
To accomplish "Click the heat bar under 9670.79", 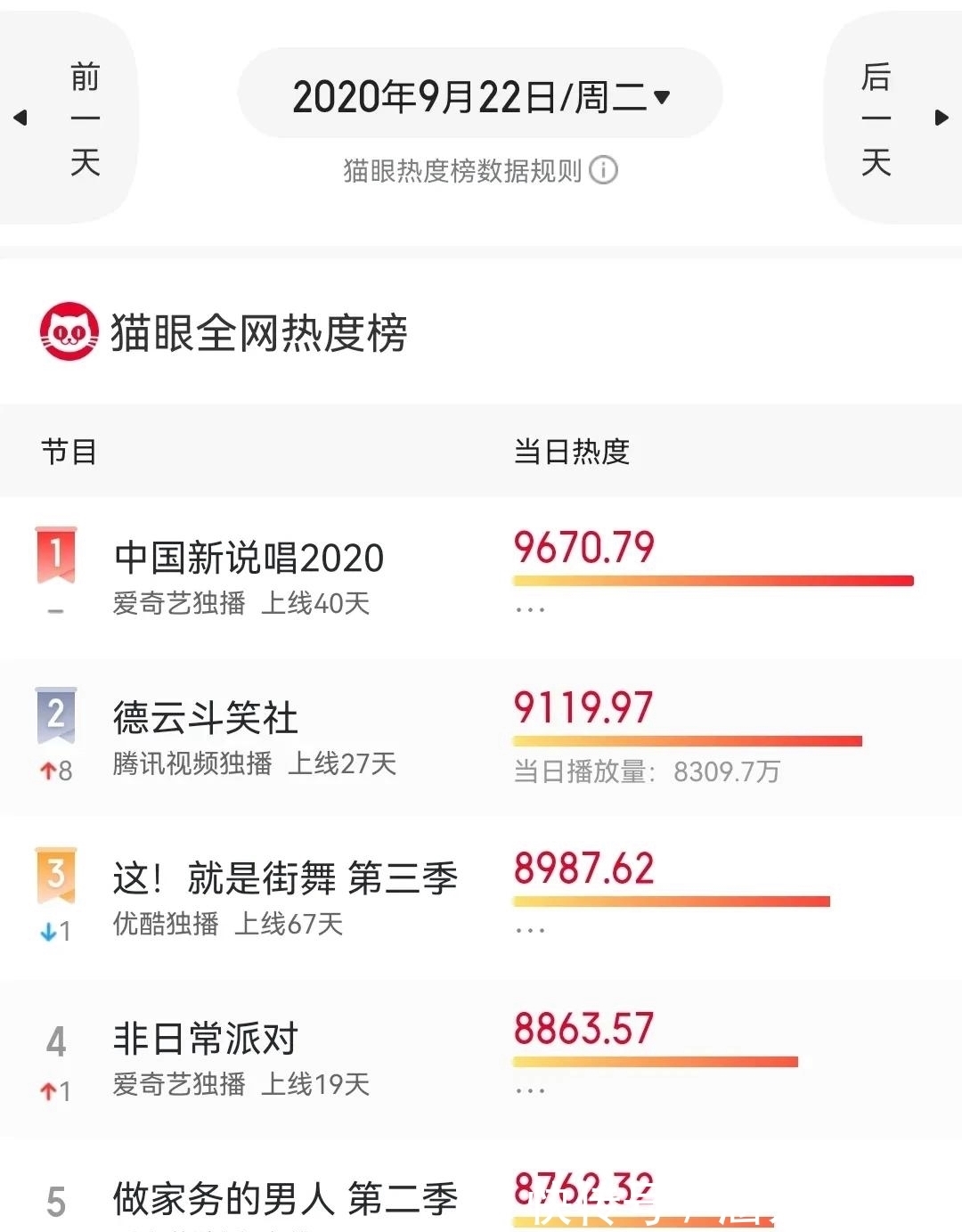I will [x=713, y=580].
